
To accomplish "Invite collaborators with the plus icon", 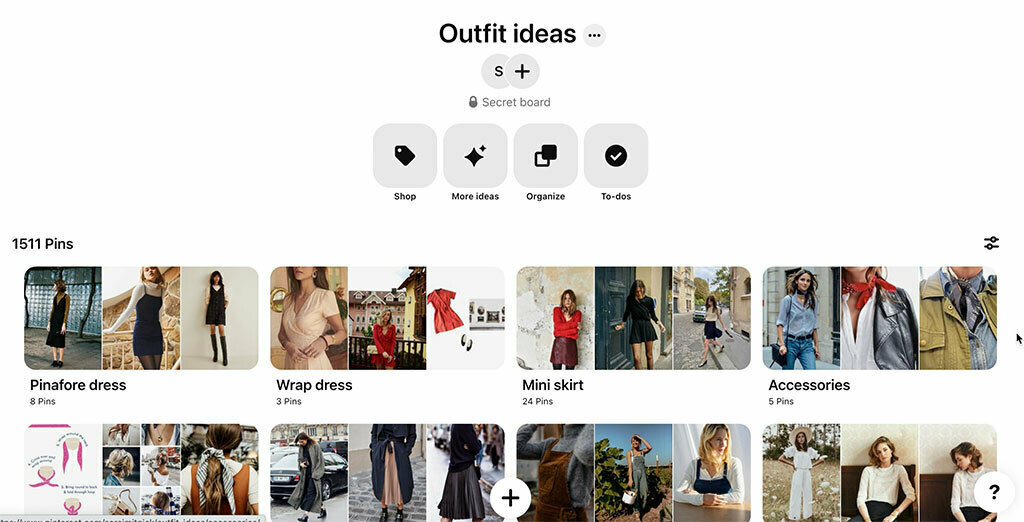I will 522,71.
